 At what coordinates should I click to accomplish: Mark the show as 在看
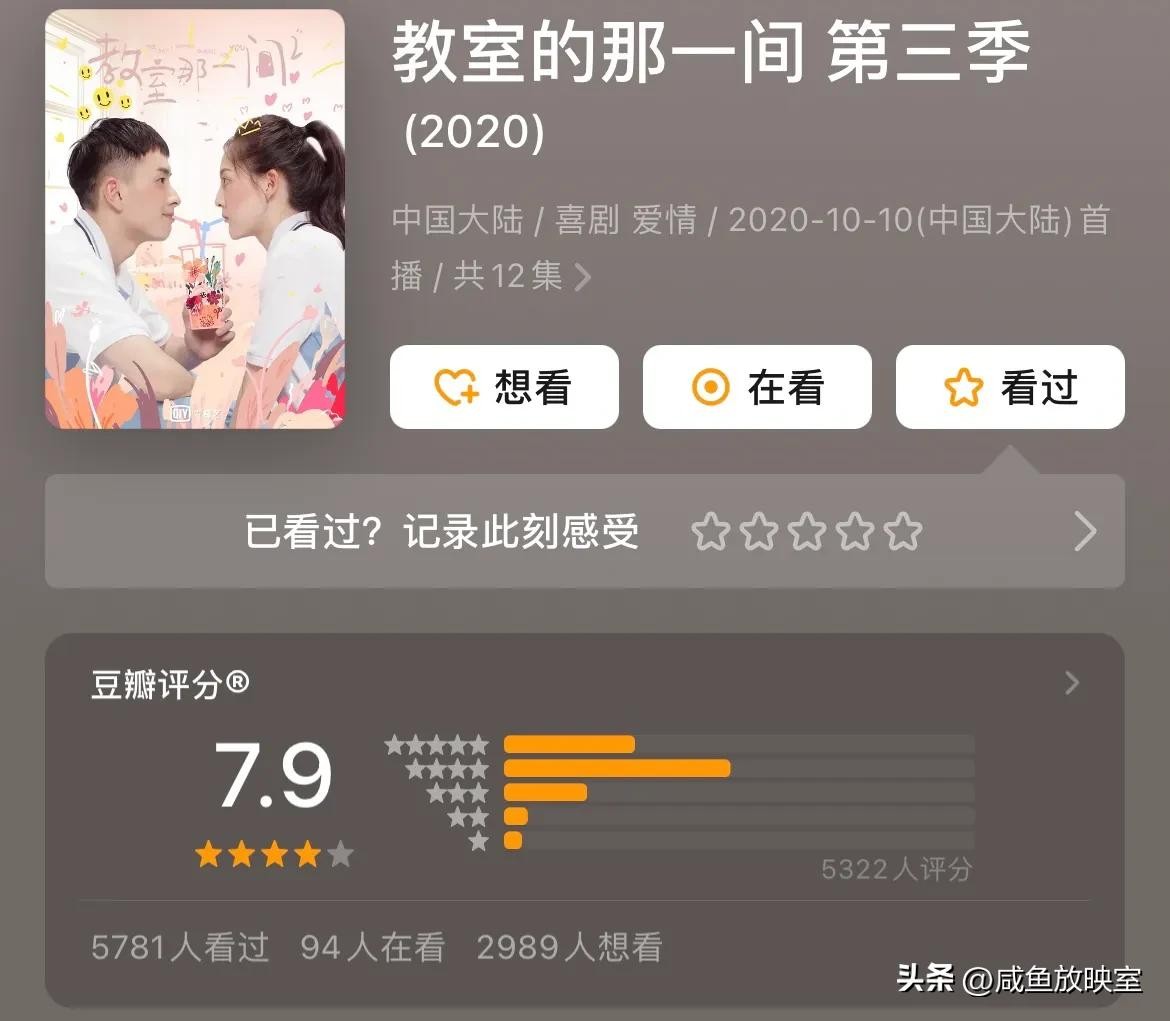coord(757,387)
